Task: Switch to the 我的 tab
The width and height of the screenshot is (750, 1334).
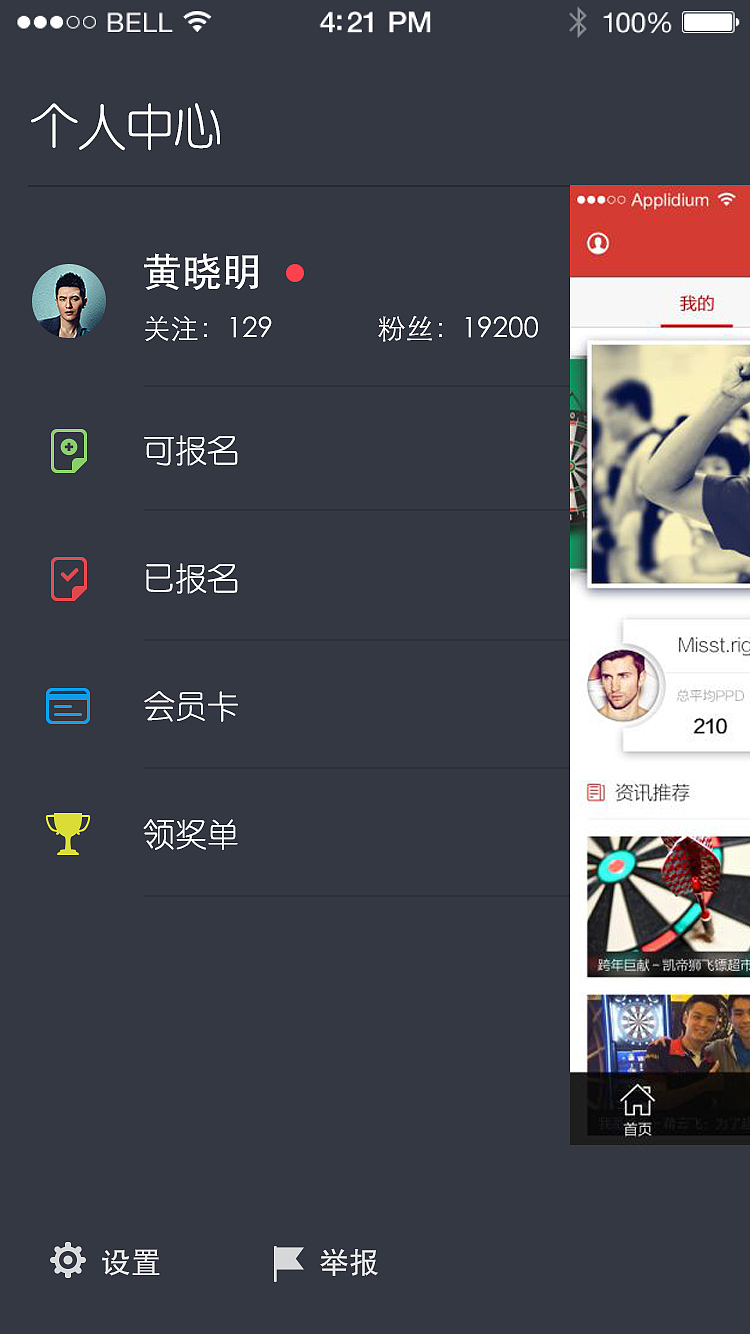Action: [x=697, y=303]
